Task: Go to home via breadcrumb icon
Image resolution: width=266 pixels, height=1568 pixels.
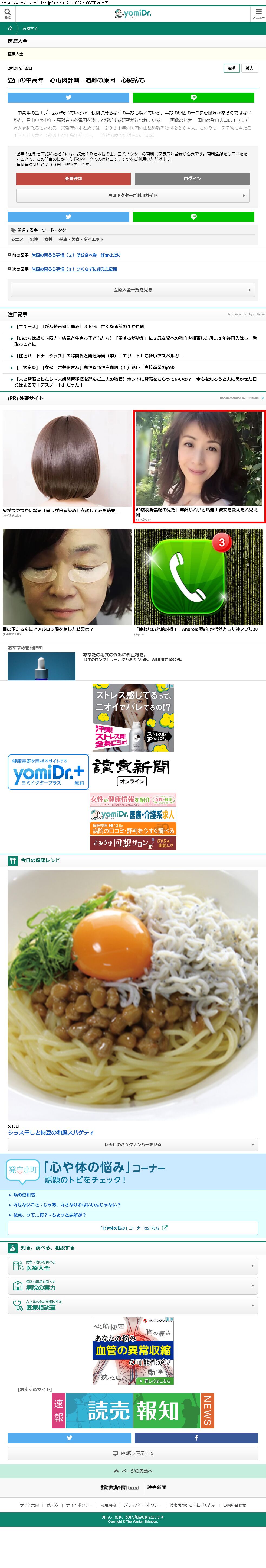Action: [x=10, y=28]
